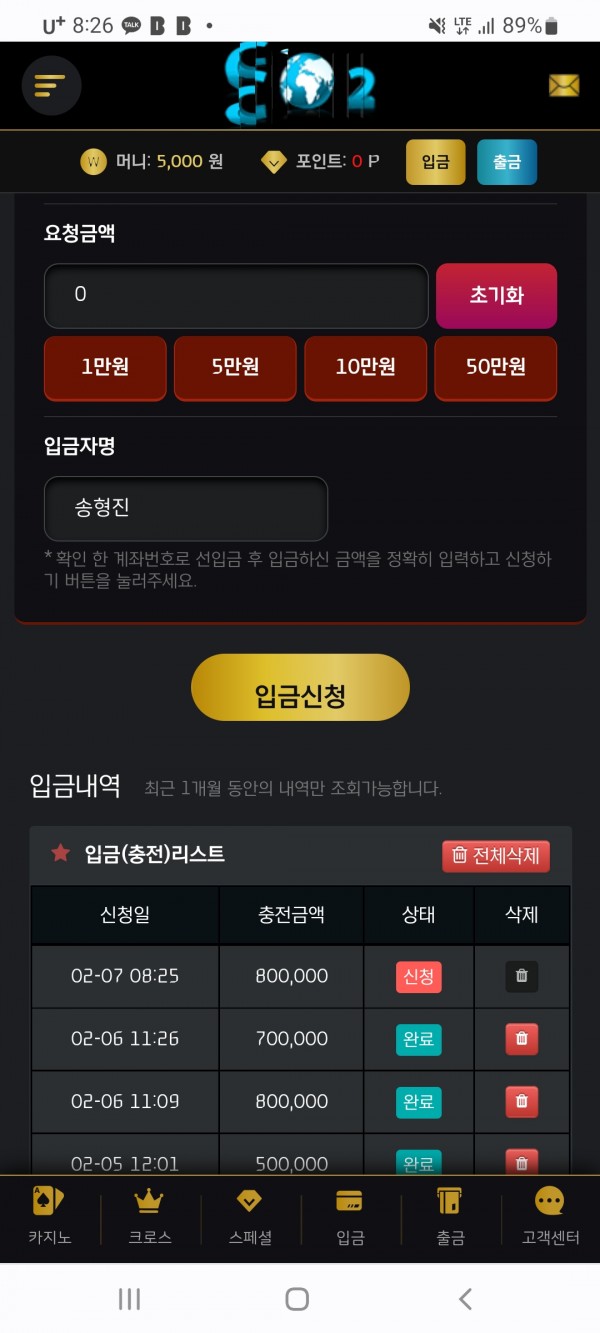Viewport: 600px width, 1333px height.
Task: Tap the blue 출금 button in header
Action: point(507,162)
